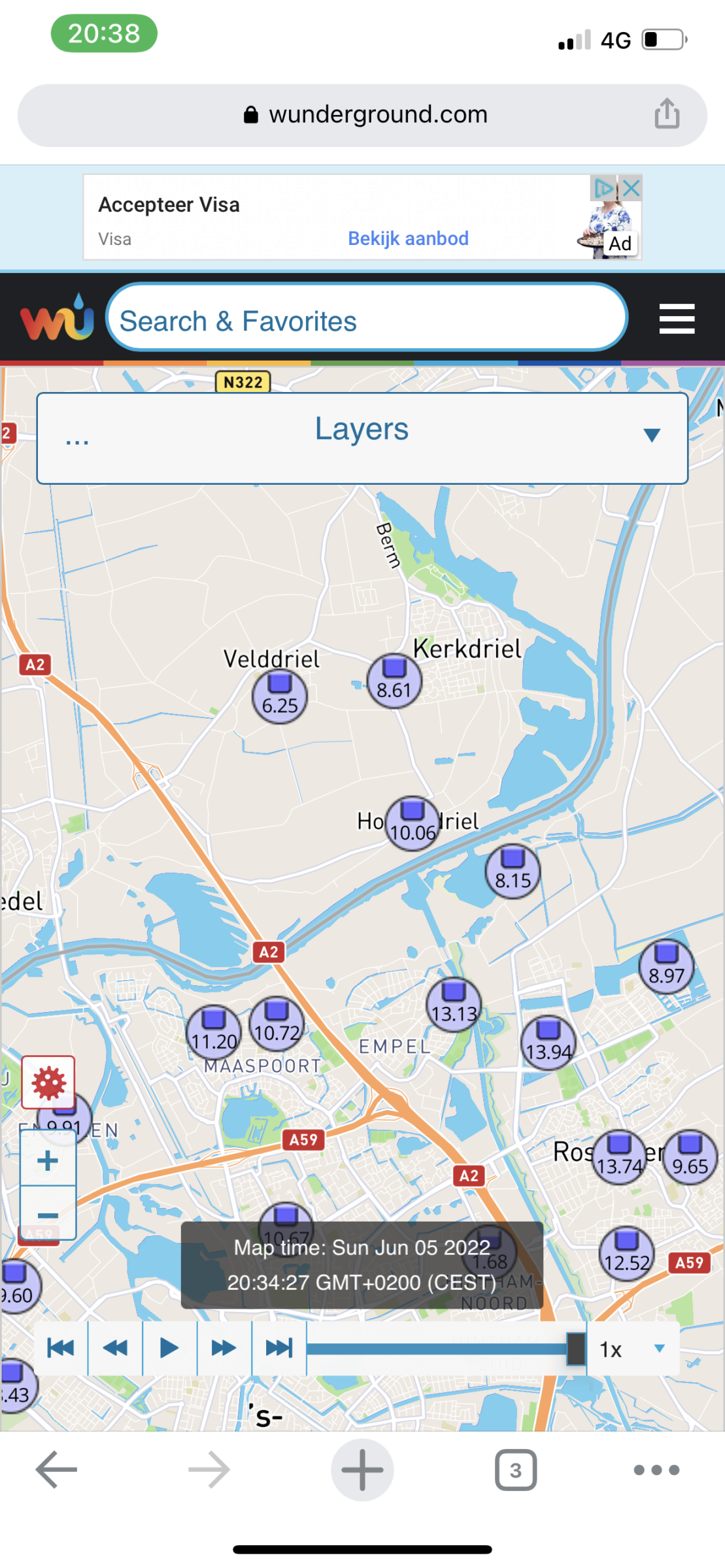Open the 1x playback speed dropdown
The height and width of the screenshot is (1568, 725).
tap(632, 1349)
